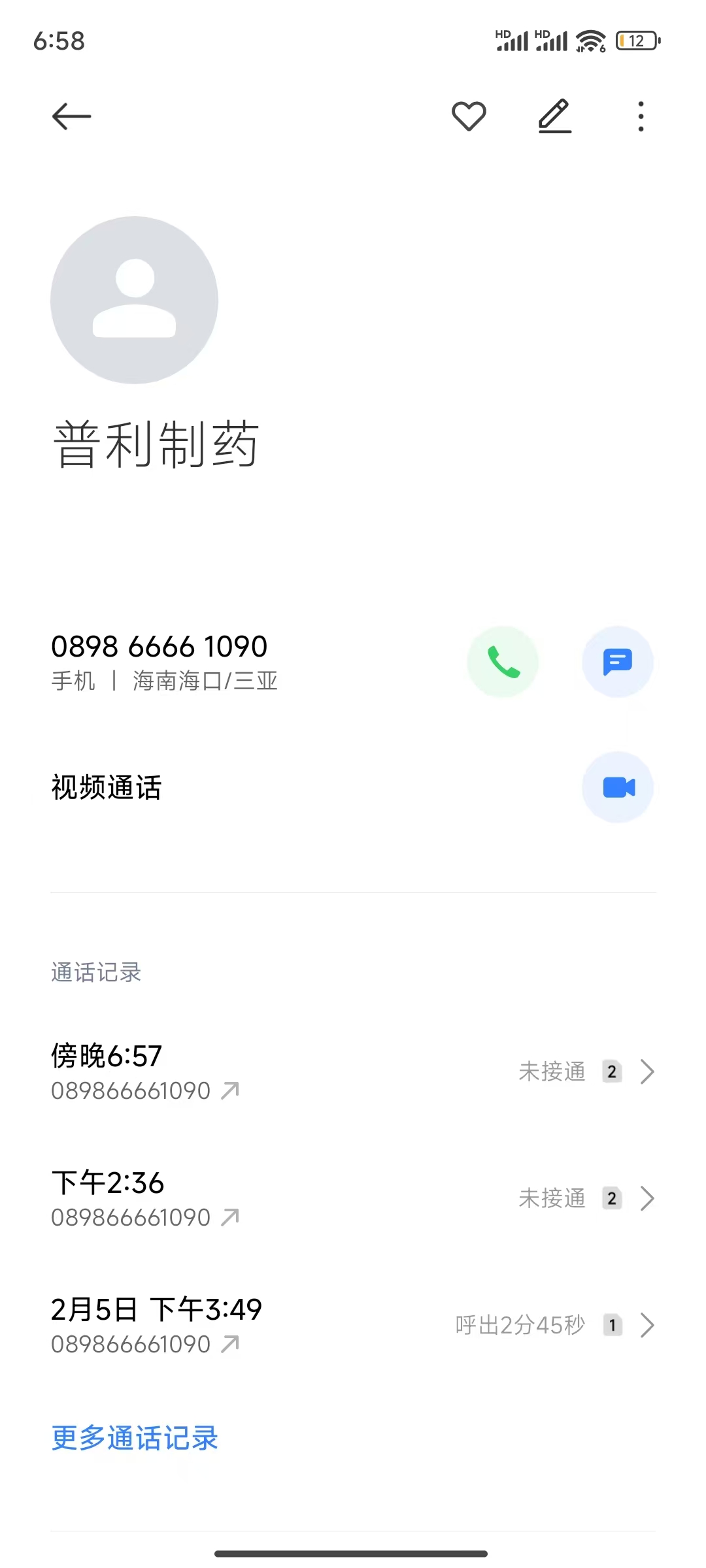
Task: Open the 下午2:36 call record
Action: point(353,1198)
